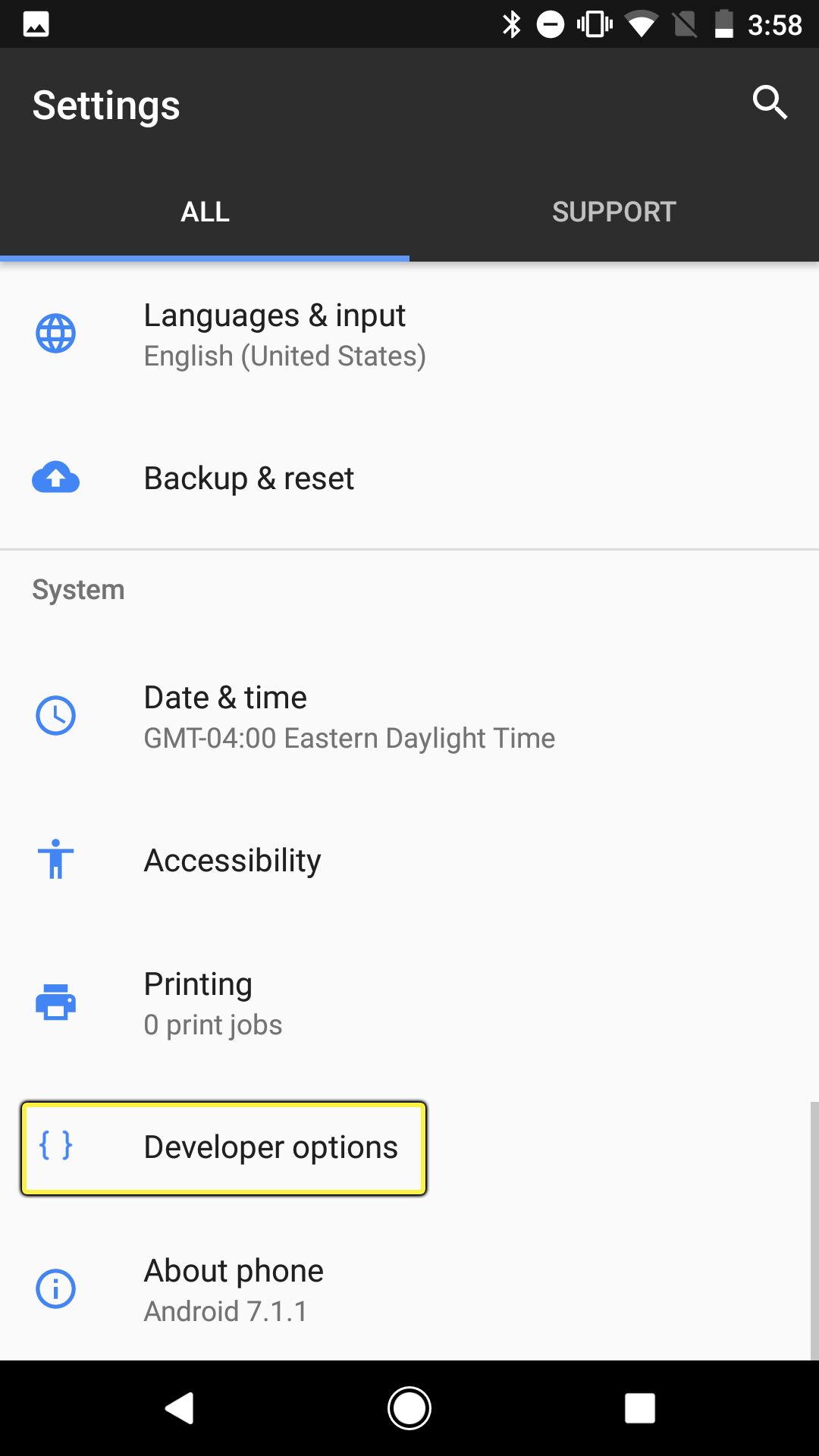The width and height of the screenshot is (819, 1456).
Task: Open the search icon in Settings
Action: click(770, 102)
